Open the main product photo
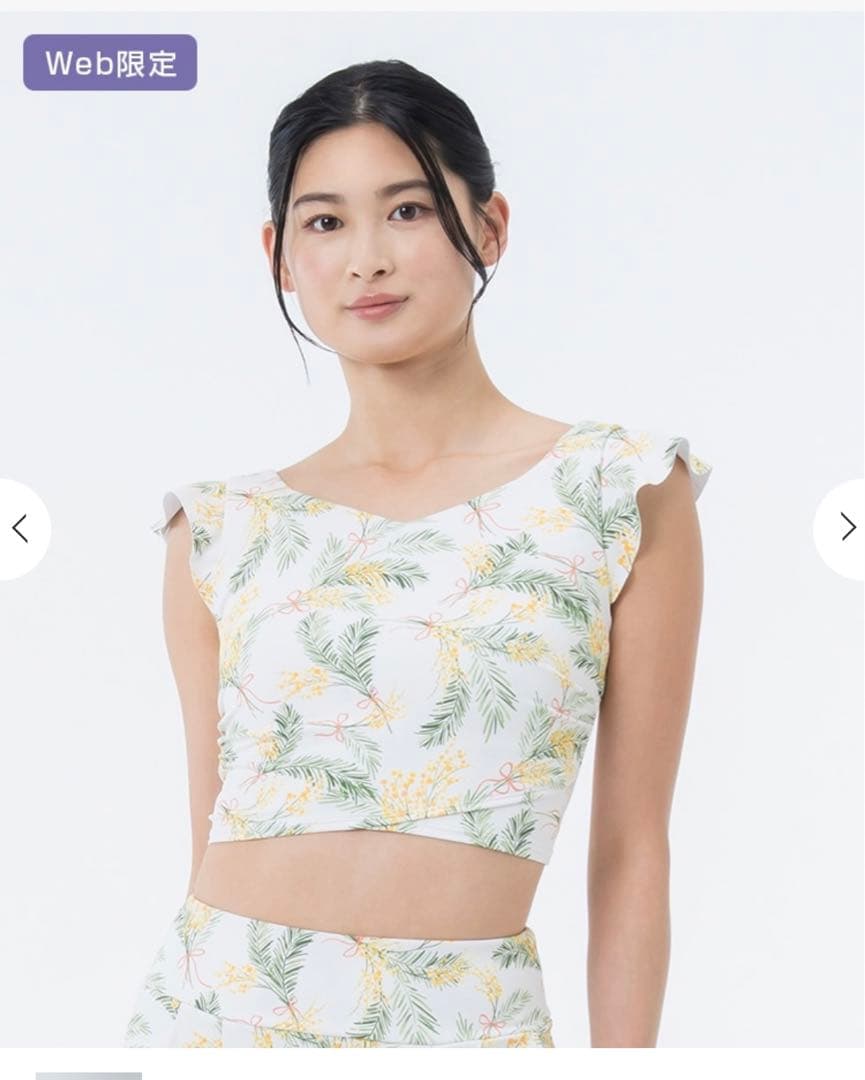This screenshot has width=865, height=1080. coord(432,529)
